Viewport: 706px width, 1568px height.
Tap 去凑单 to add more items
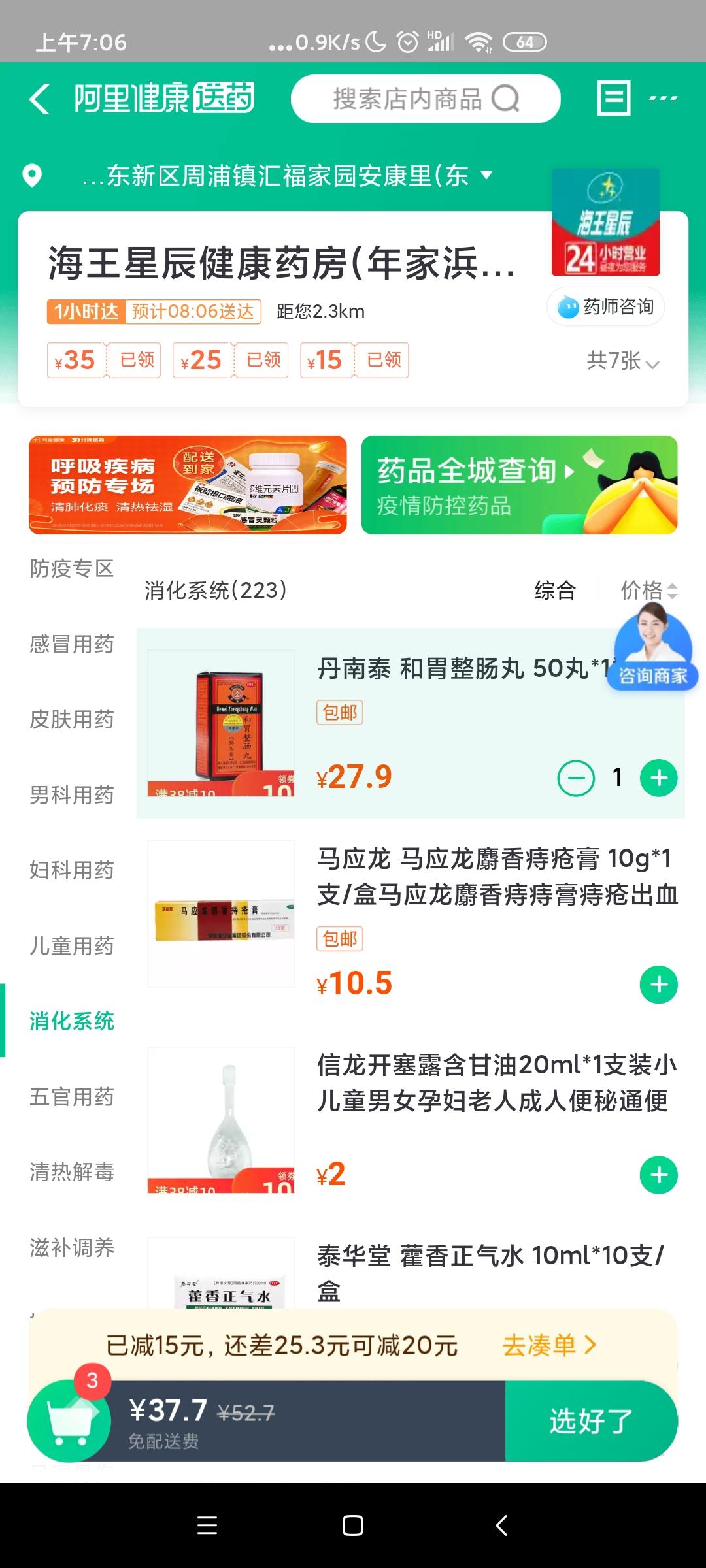pos(549,1345)
